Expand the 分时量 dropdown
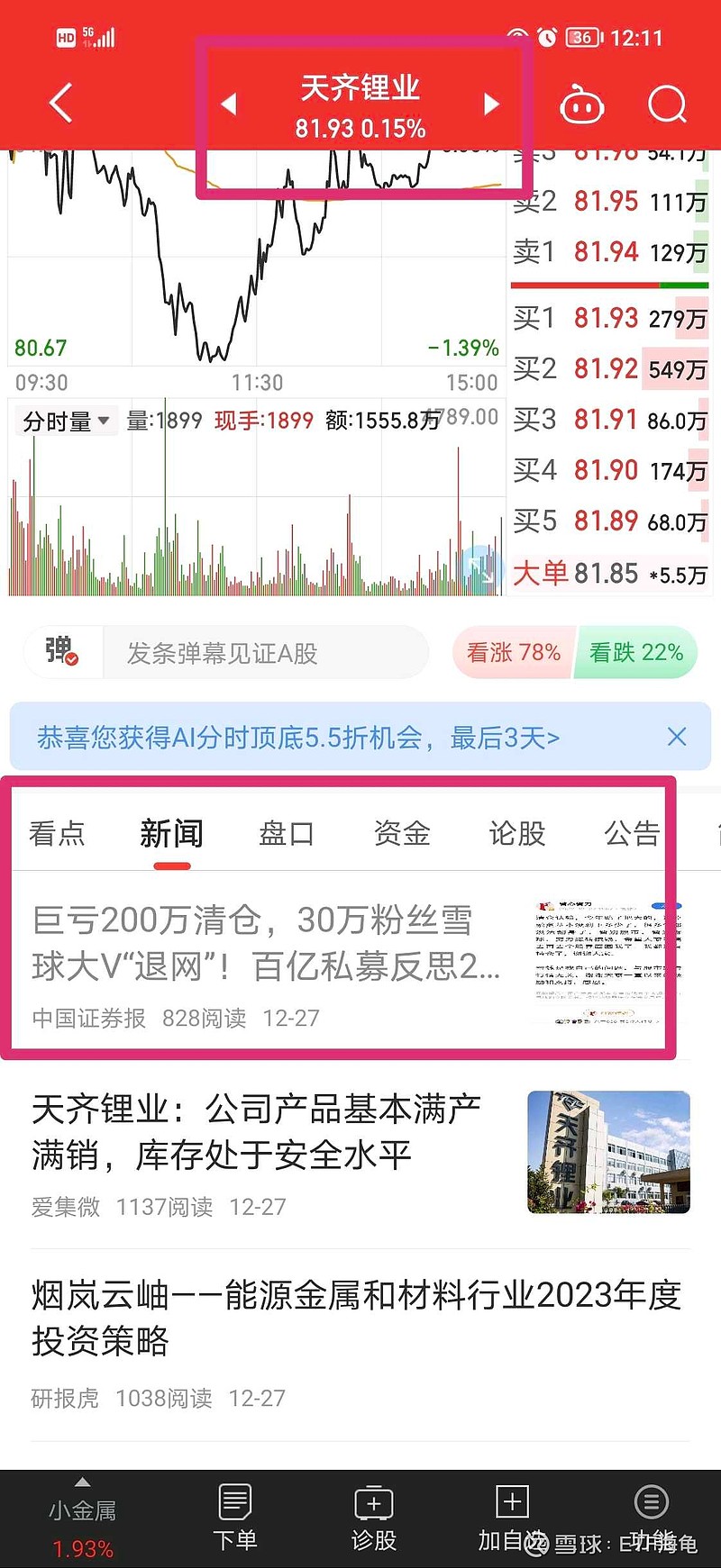 [67, 421]
